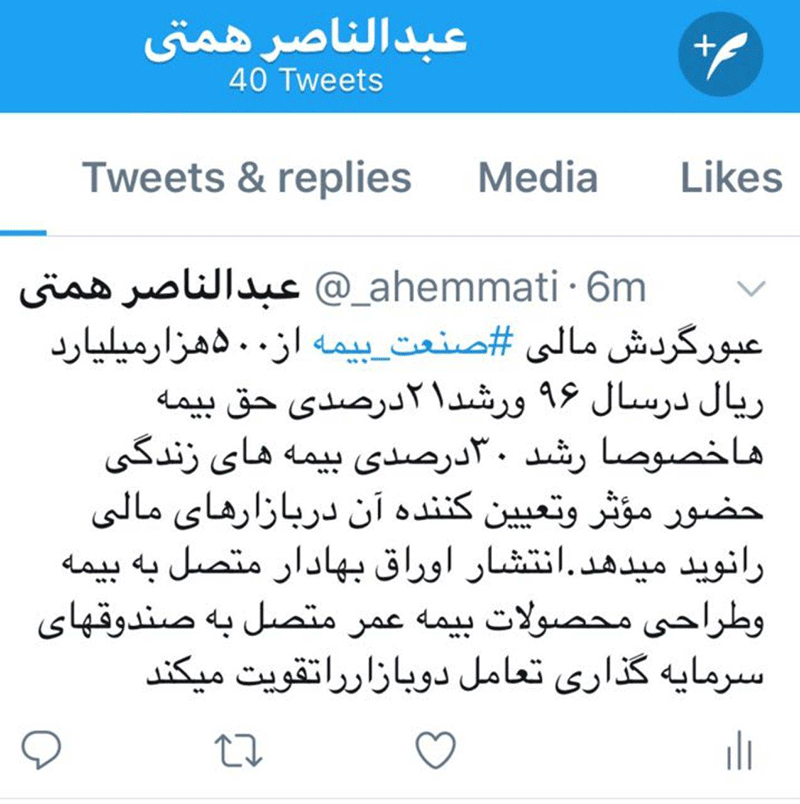Switch to the Tweets & replies tab

pos(246,178)
